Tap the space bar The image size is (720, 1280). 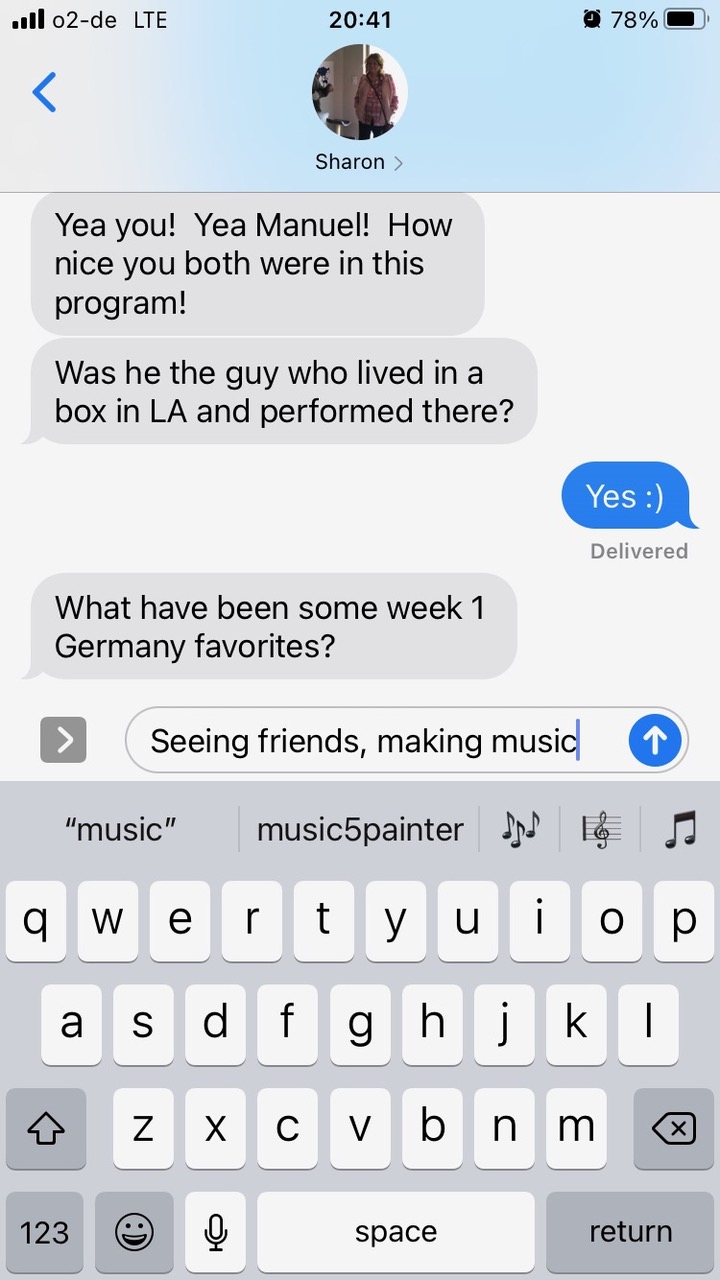click(395, 1231)
